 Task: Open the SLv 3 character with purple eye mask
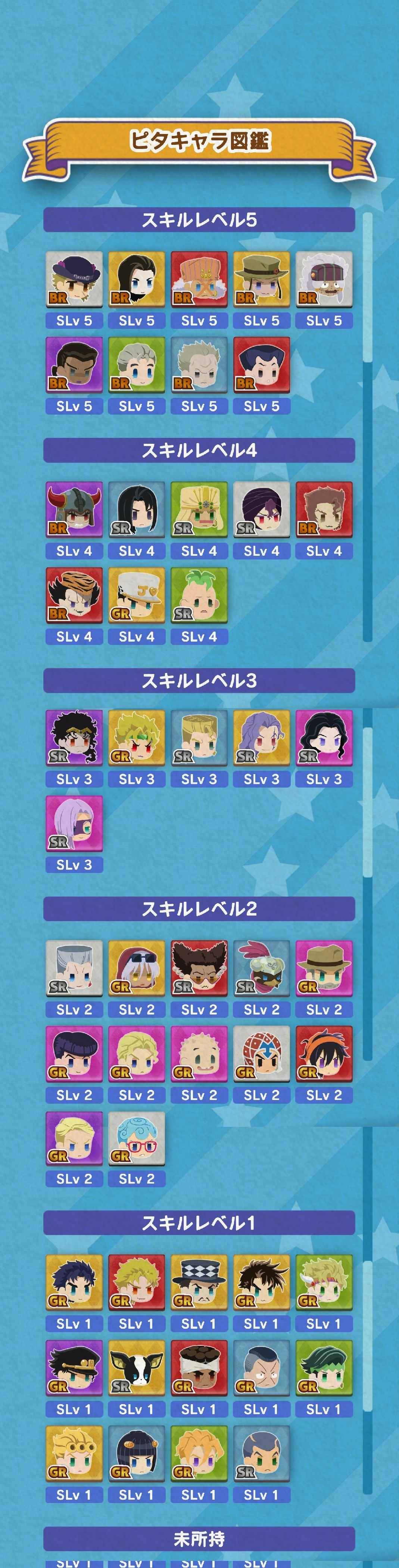click(x=74, y=824)
